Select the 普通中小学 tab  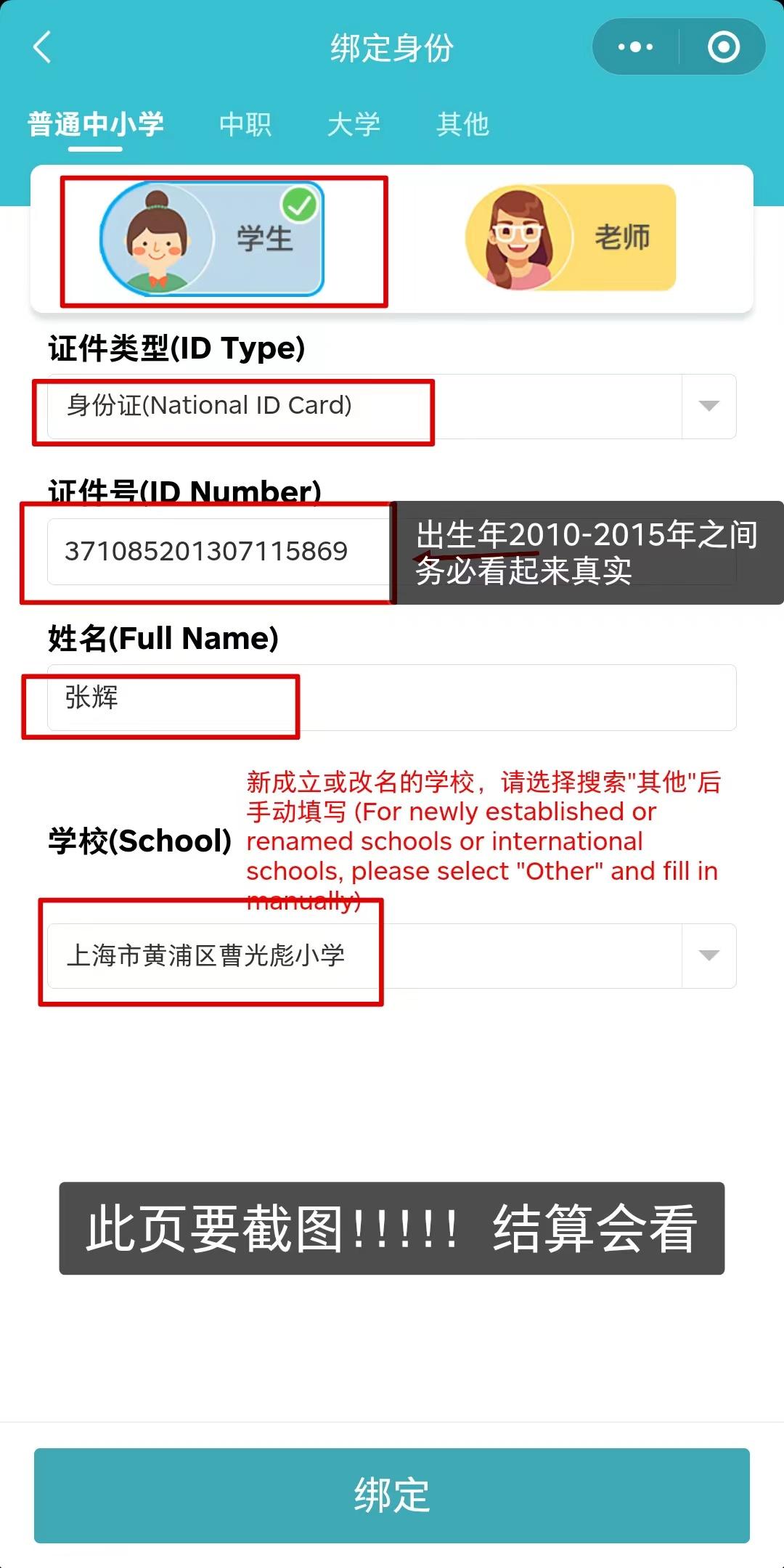(x=96, y=124)
